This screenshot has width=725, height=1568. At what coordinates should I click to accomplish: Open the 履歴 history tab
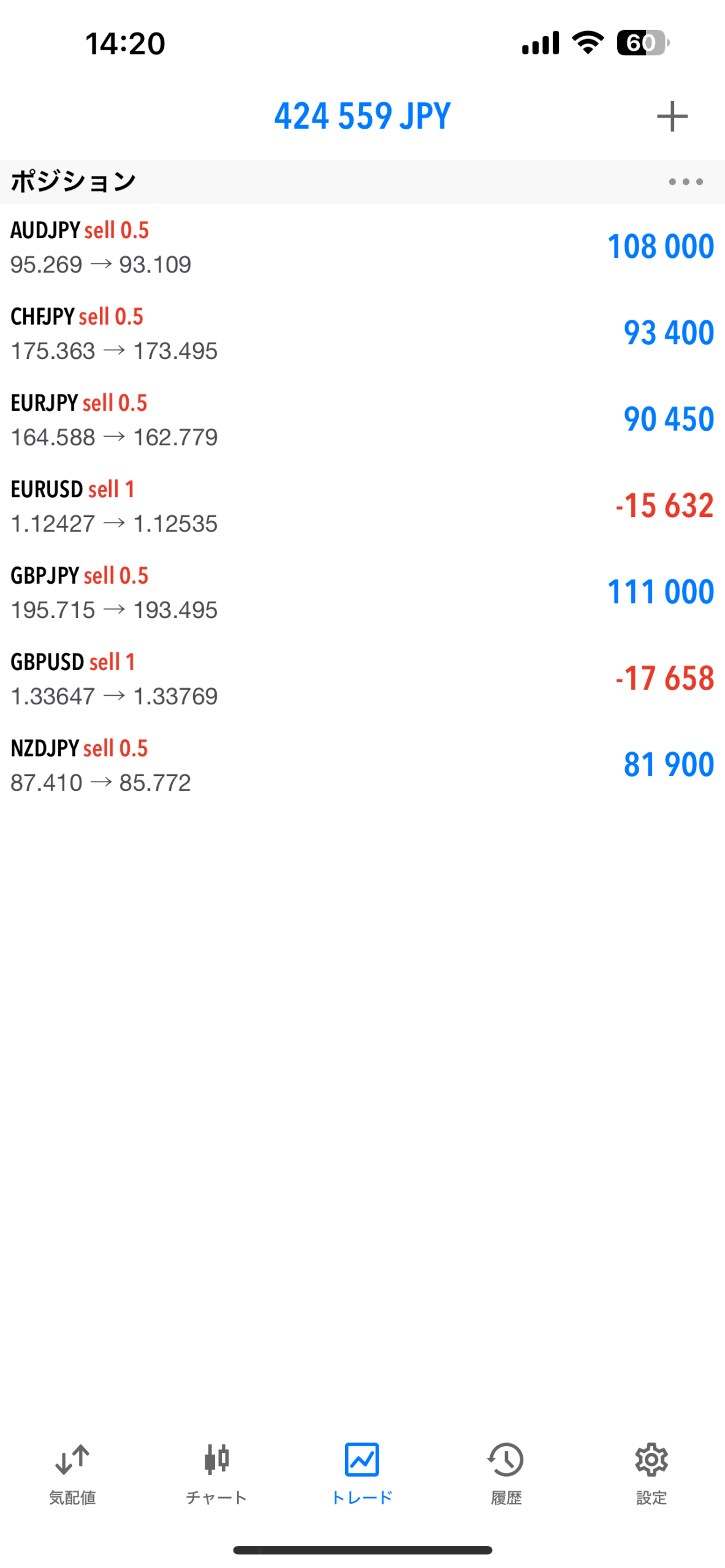coord(506,1472)
